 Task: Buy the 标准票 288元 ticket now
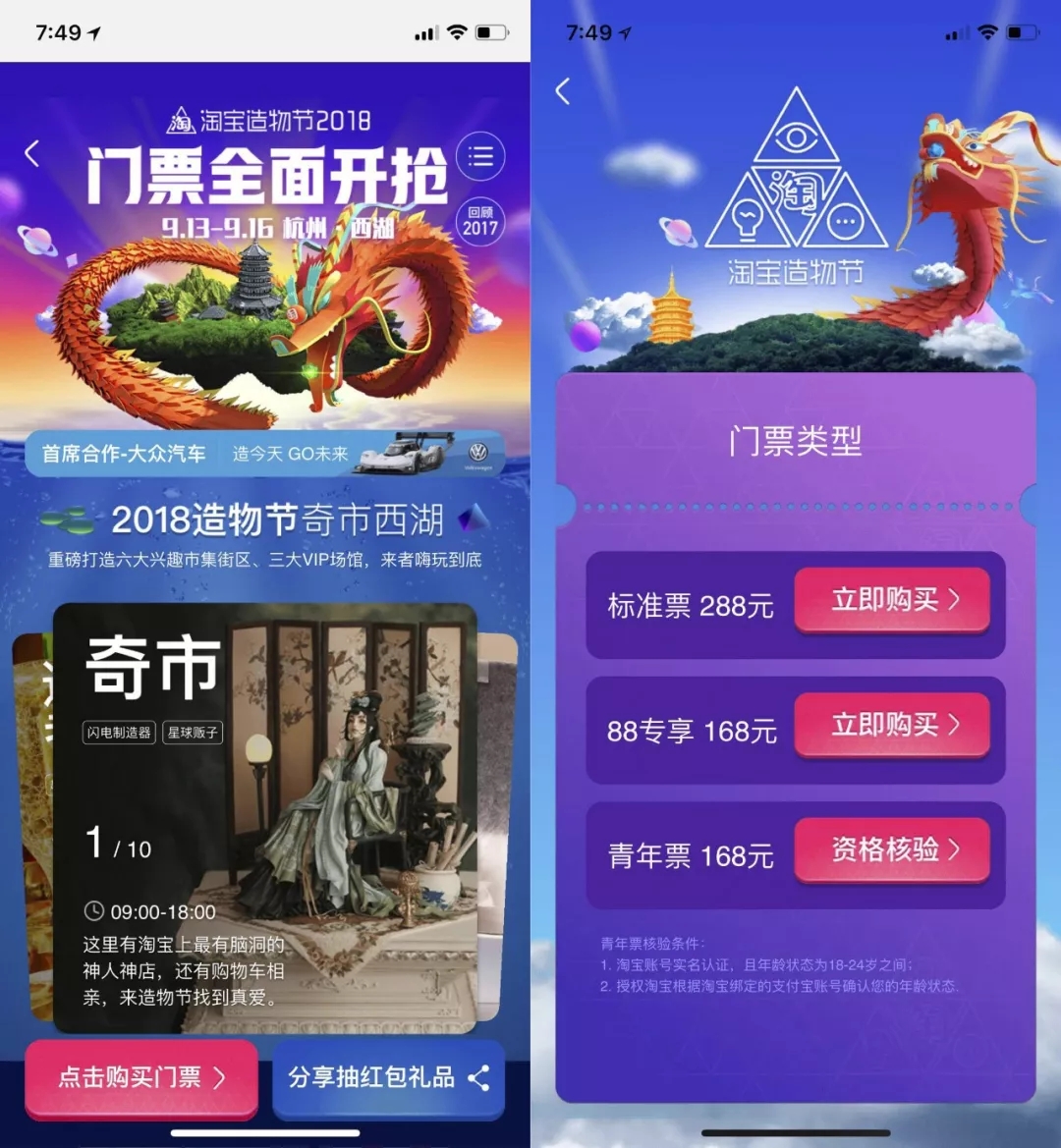(892, 600)
